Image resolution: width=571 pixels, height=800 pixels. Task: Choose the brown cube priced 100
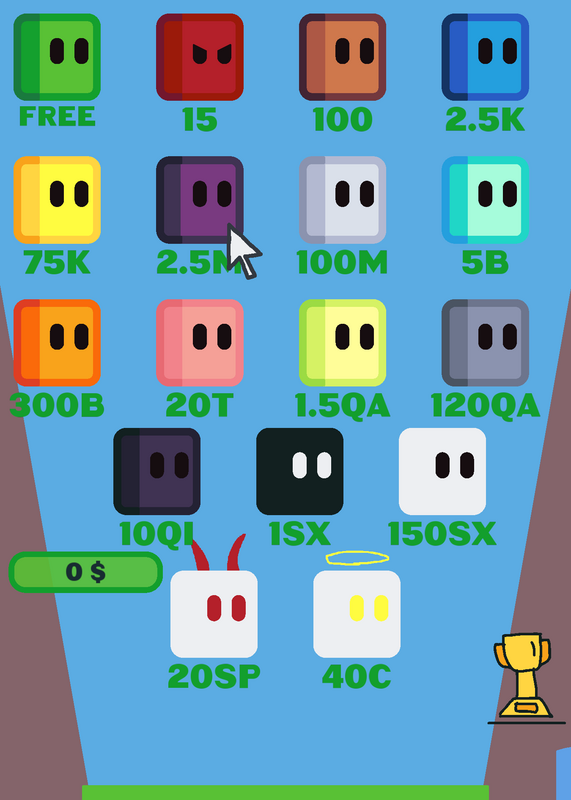342,57
